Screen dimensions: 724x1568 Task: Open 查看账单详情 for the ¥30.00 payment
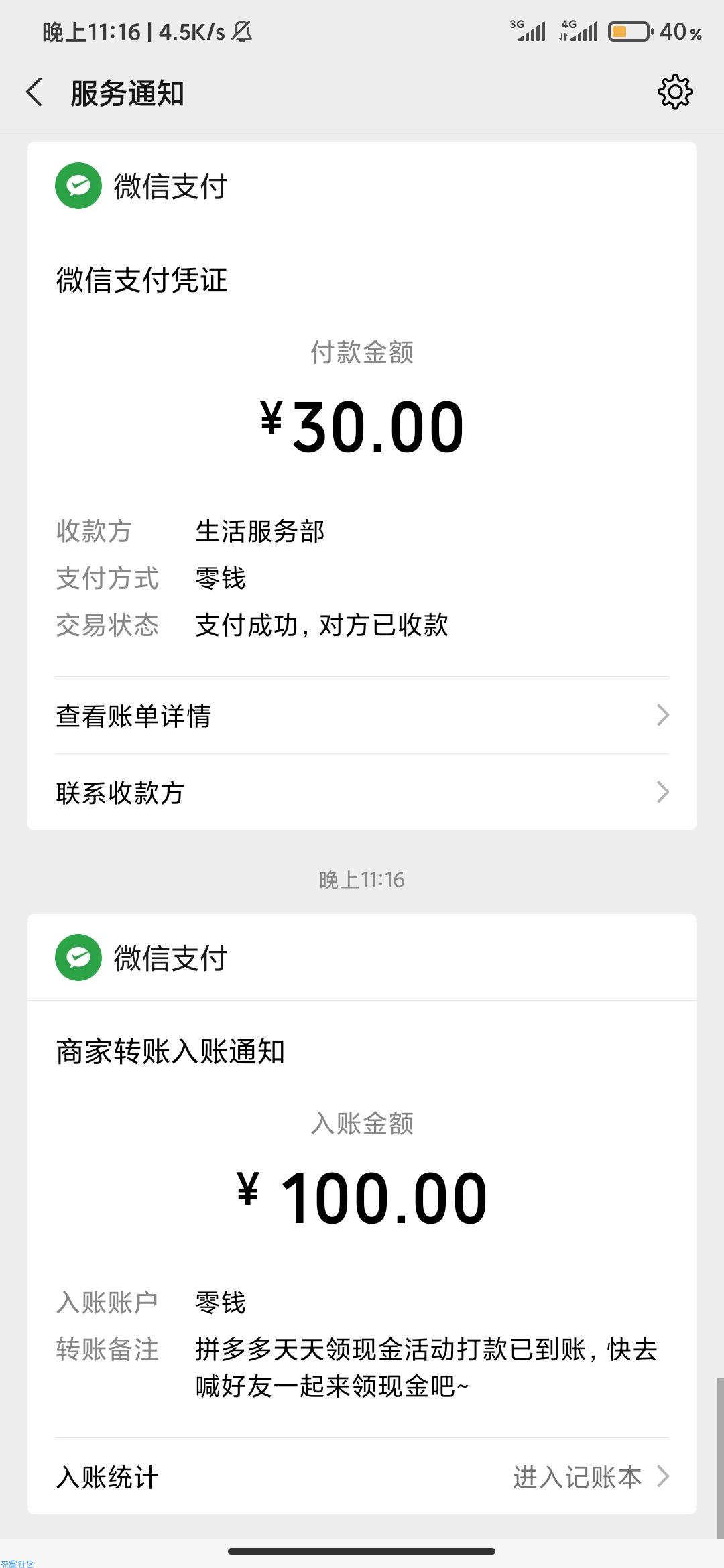[x=362, y=715]
